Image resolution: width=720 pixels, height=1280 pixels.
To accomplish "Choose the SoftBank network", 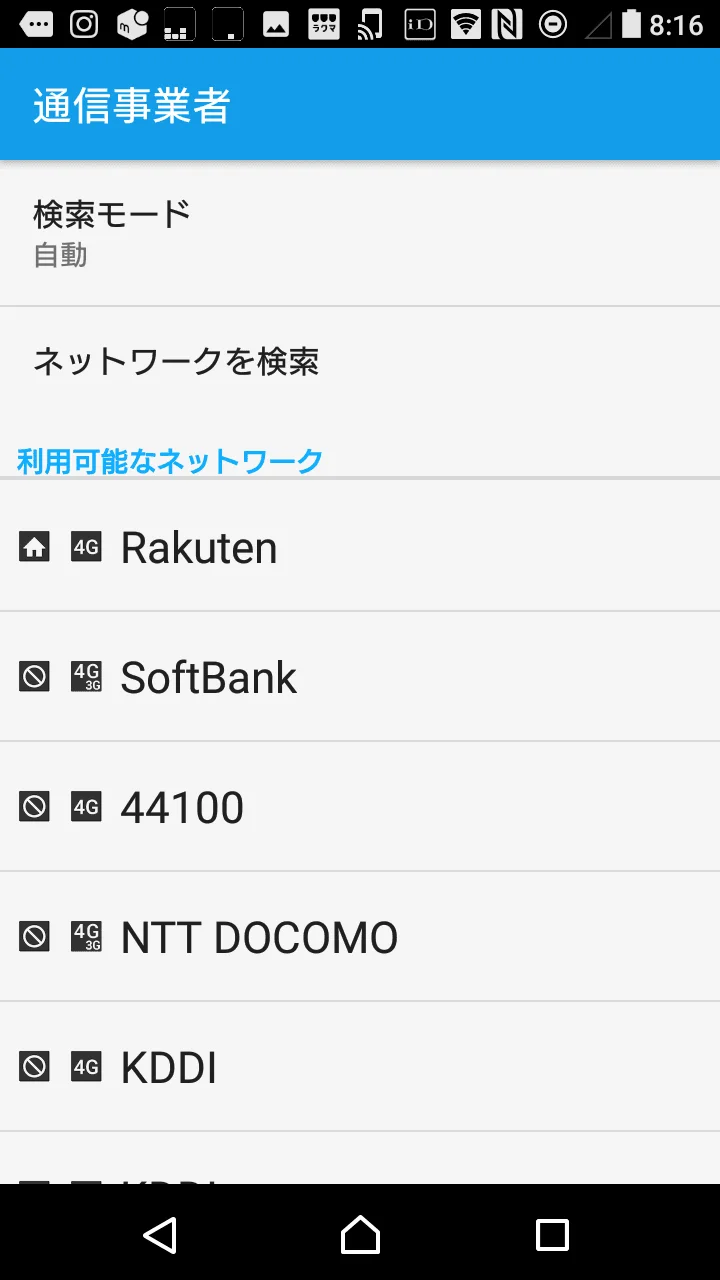I will 360,677.
